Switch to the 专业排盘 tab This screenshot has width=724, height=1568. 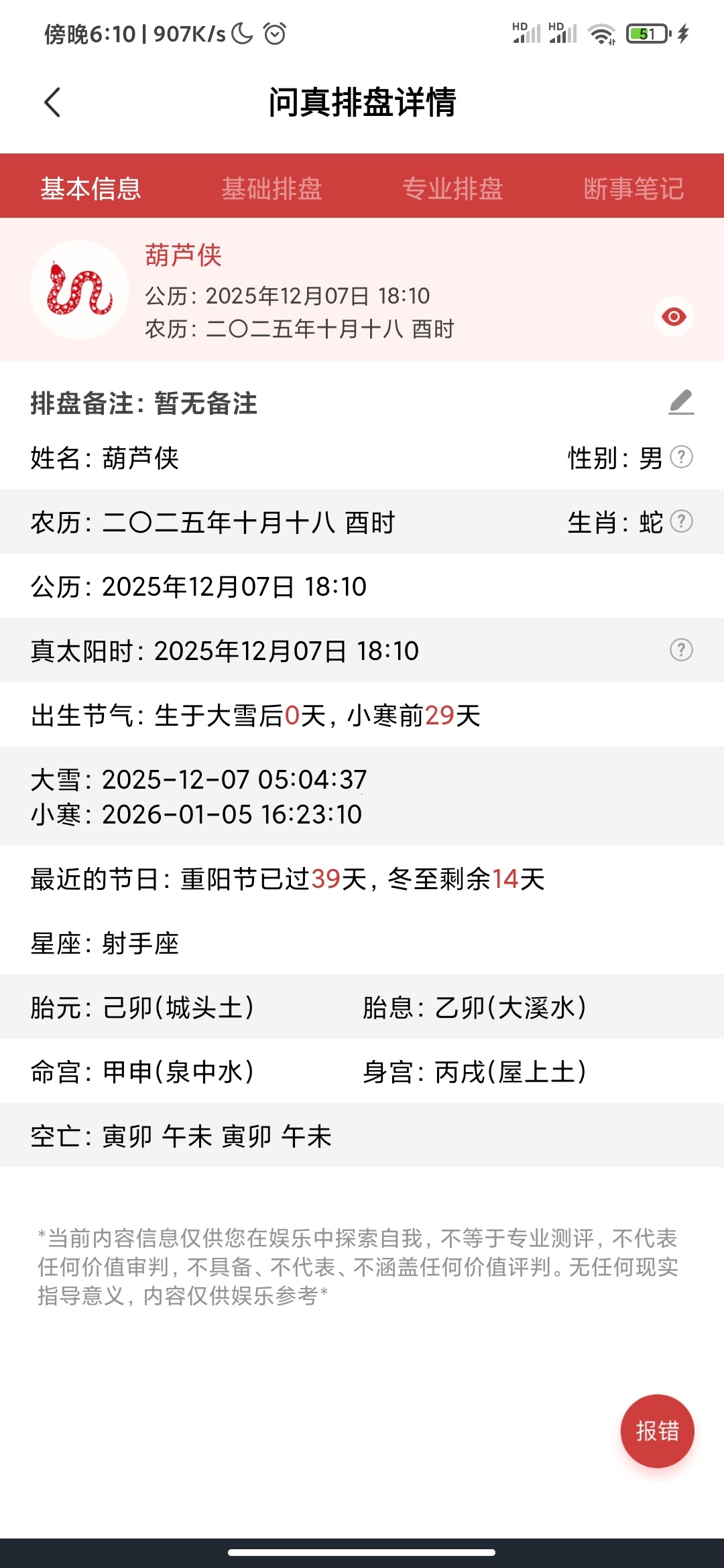(452, 188)
